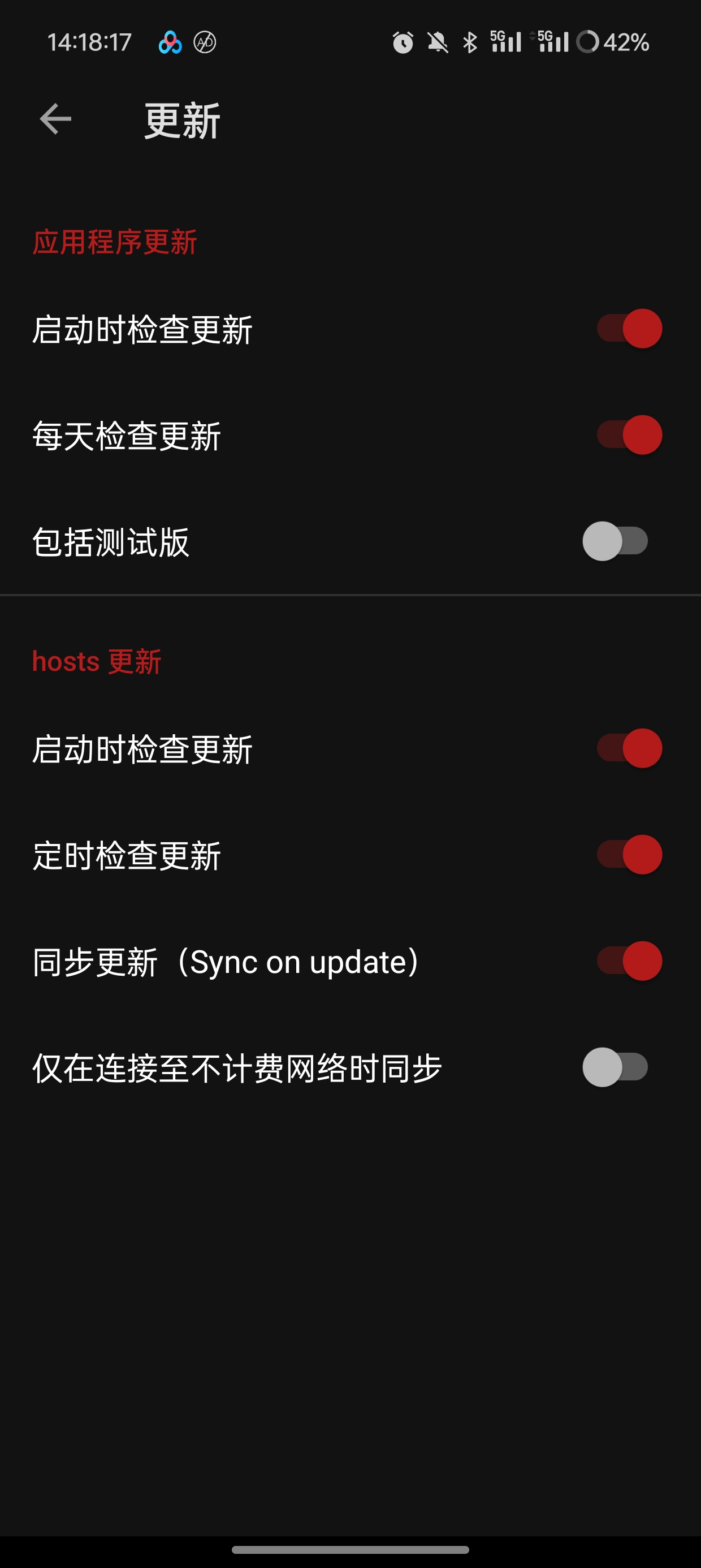This screenshot has height=1568, width=701.
Task: Disable 启动时检查更新 under hosts 更新
Action: pyautogui.click(x=629, y=748)
